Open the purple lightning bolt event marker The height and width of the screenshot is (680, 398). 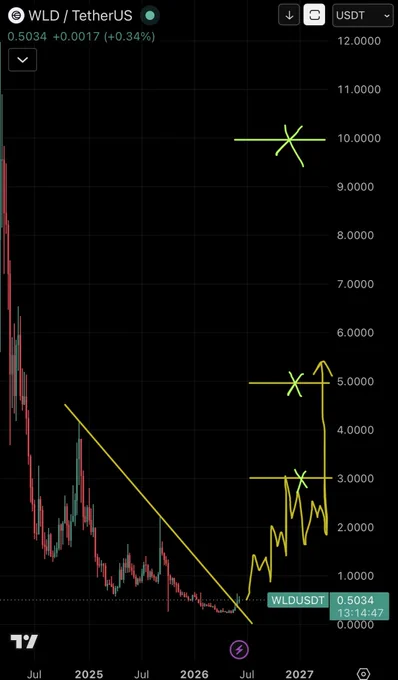(238, 650)
